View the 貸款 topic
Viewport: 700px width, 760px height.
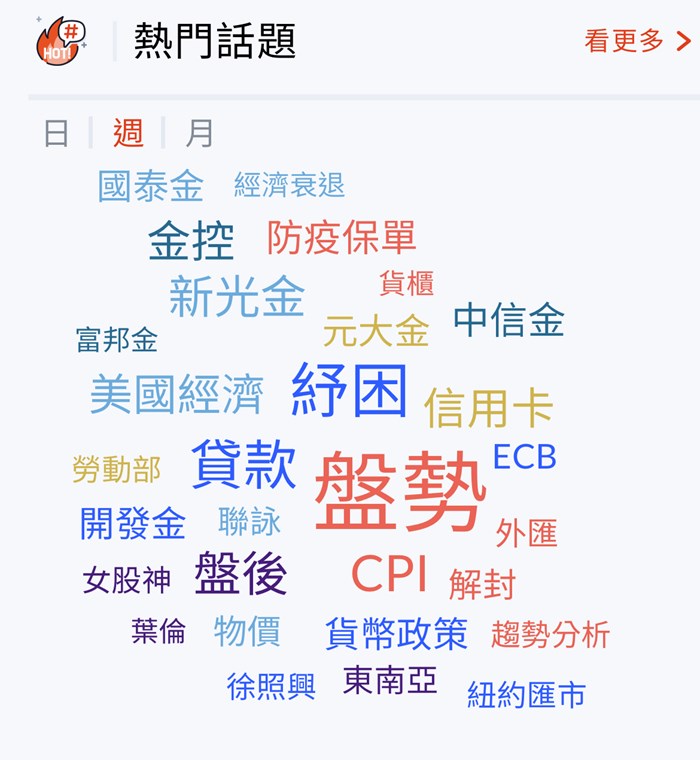coord(243,463)
